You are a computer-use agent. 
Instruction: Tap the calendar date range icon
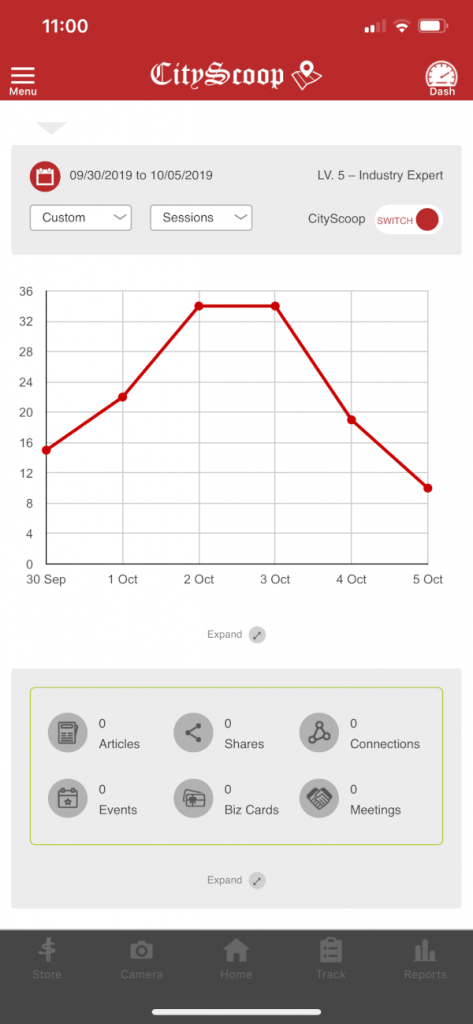pos(45,176)
